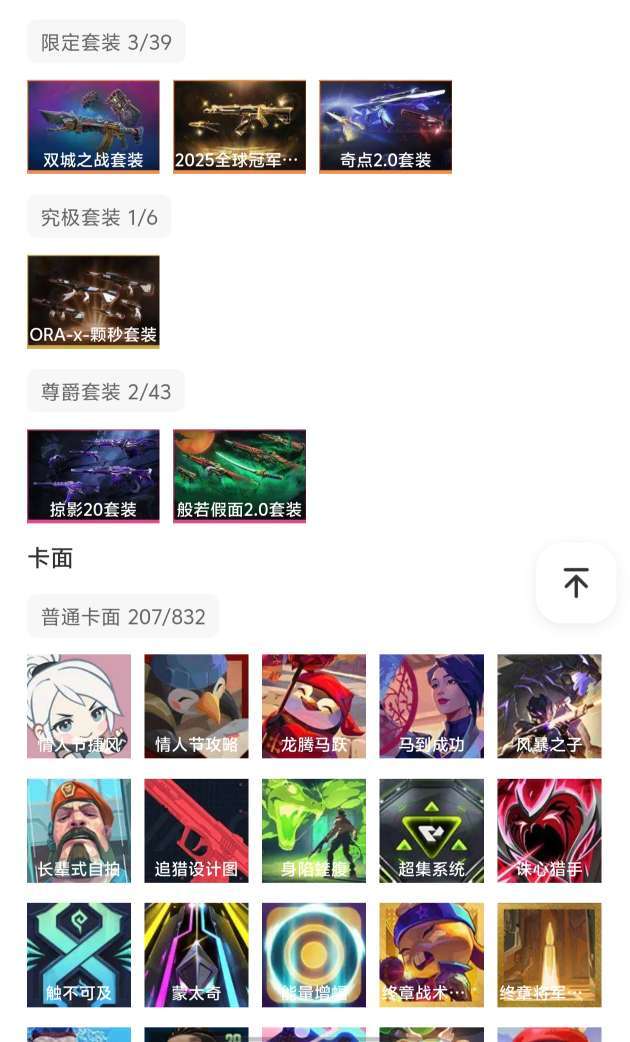View the 追猎设计图 card
Image resolution: width=630 pixels, height=1042 pixels.
click(196, 831)
